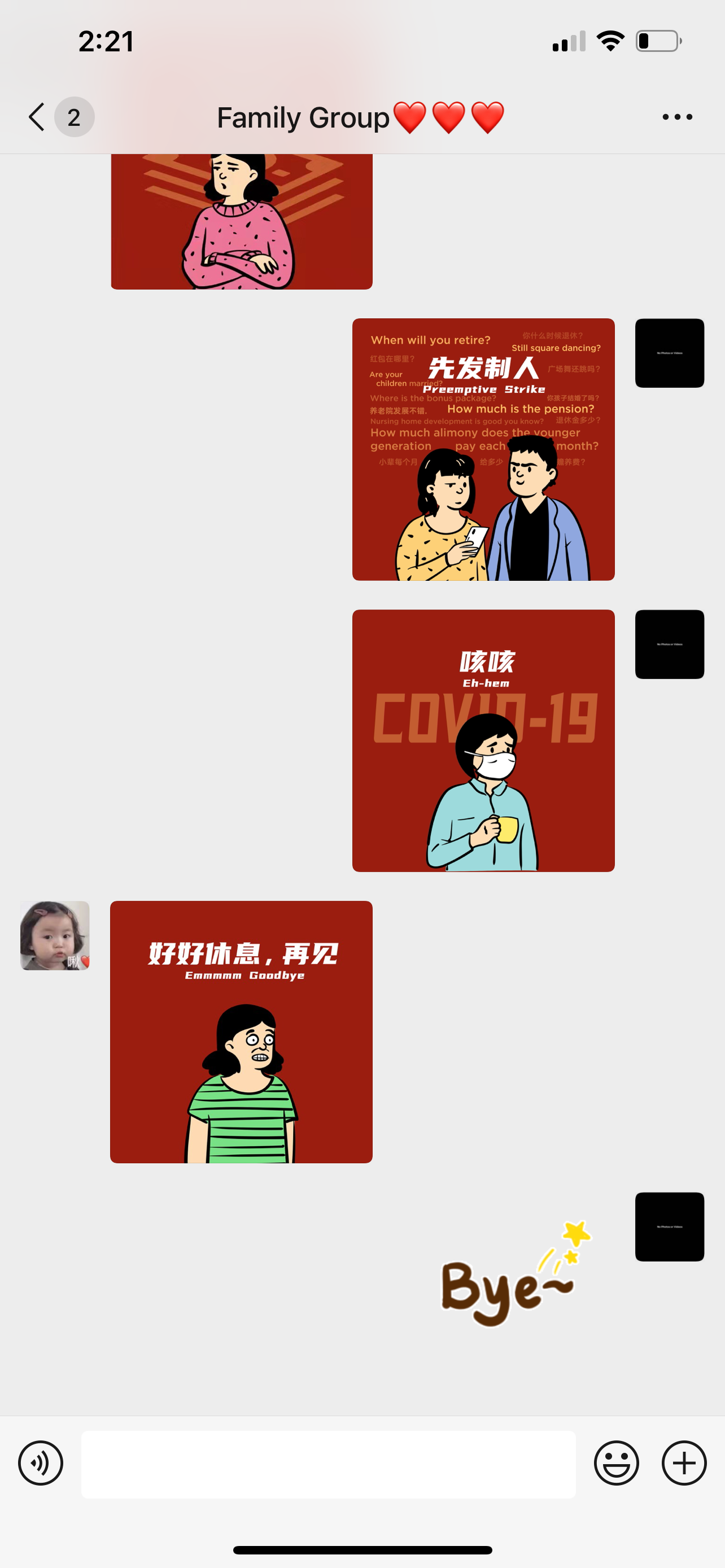The image size is (725, 1568).
Task: Open the COVID-19 Eh-hem sticker
Action: [x=483, y=741]
